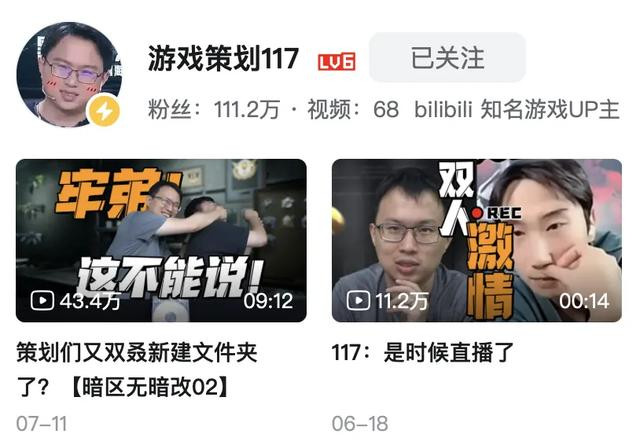Play the 00:14 video 117：是时候直播了

[476, 240]
